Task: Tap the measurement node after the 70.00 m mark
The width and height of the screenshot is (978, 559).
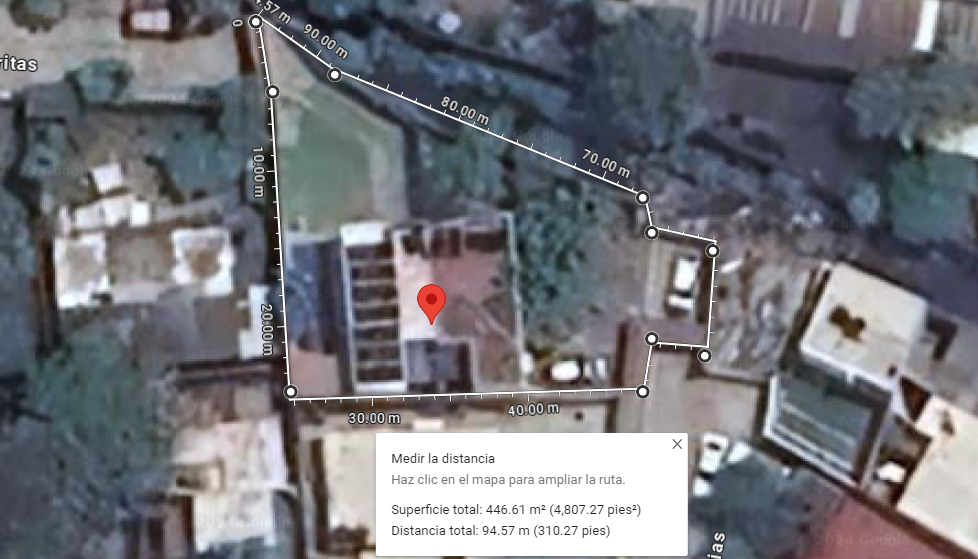Action: [642, 198]
